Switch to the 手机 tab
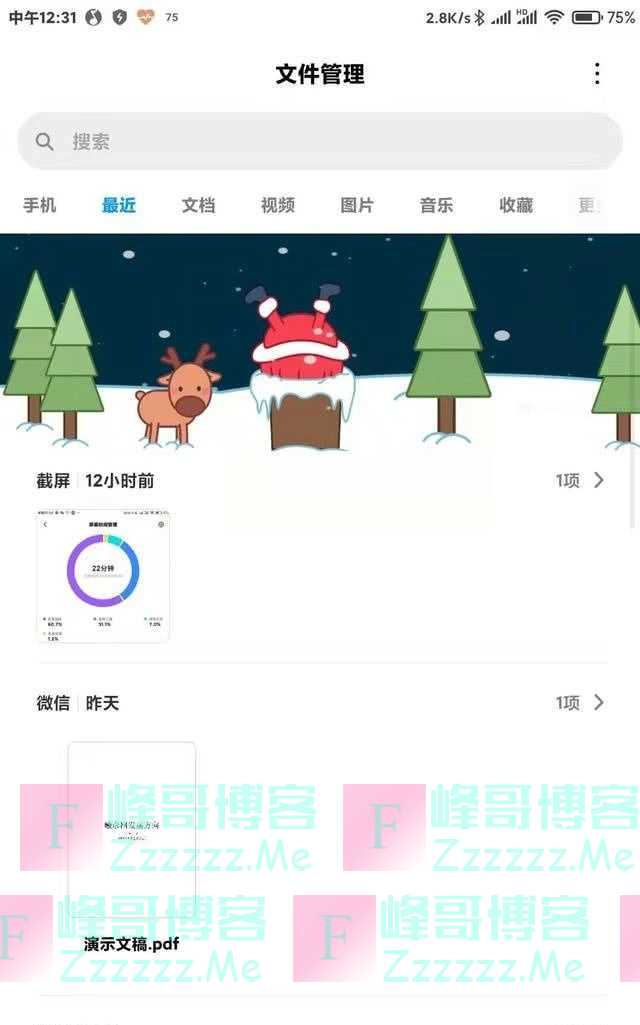Screen dimensions: 640x1025 coord(40,205)
